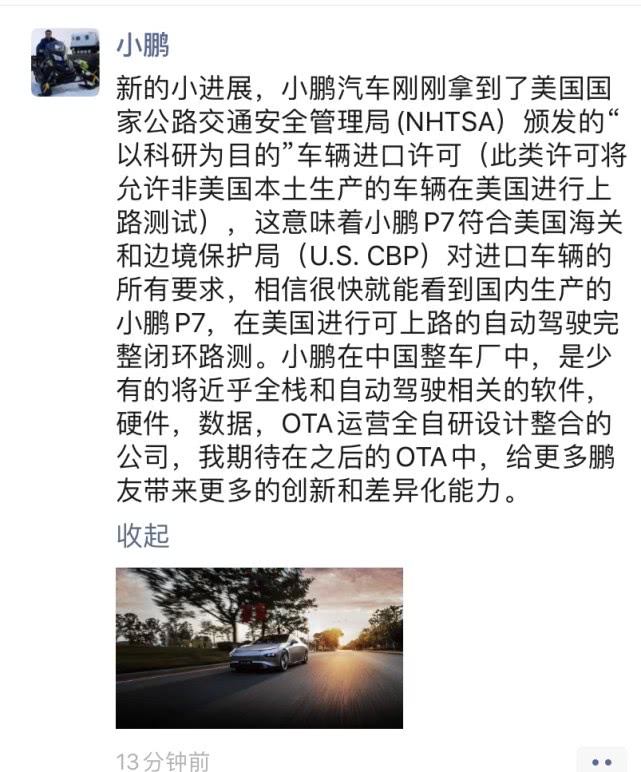Open 小鹏's profile avatar
The height and width of the screenshot is (772, 641).
click(x=65, y=62)
